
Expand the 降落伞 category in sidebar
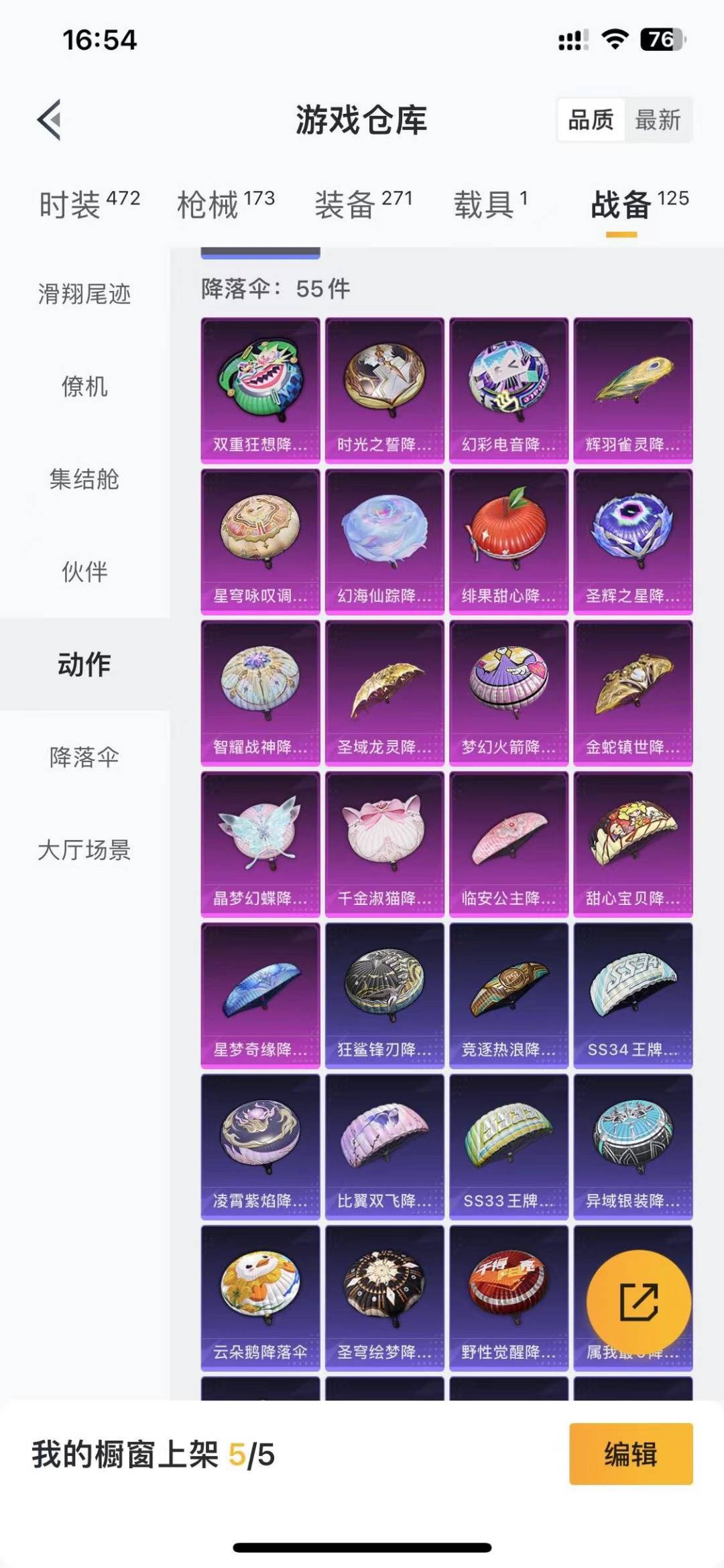(85, 757)
